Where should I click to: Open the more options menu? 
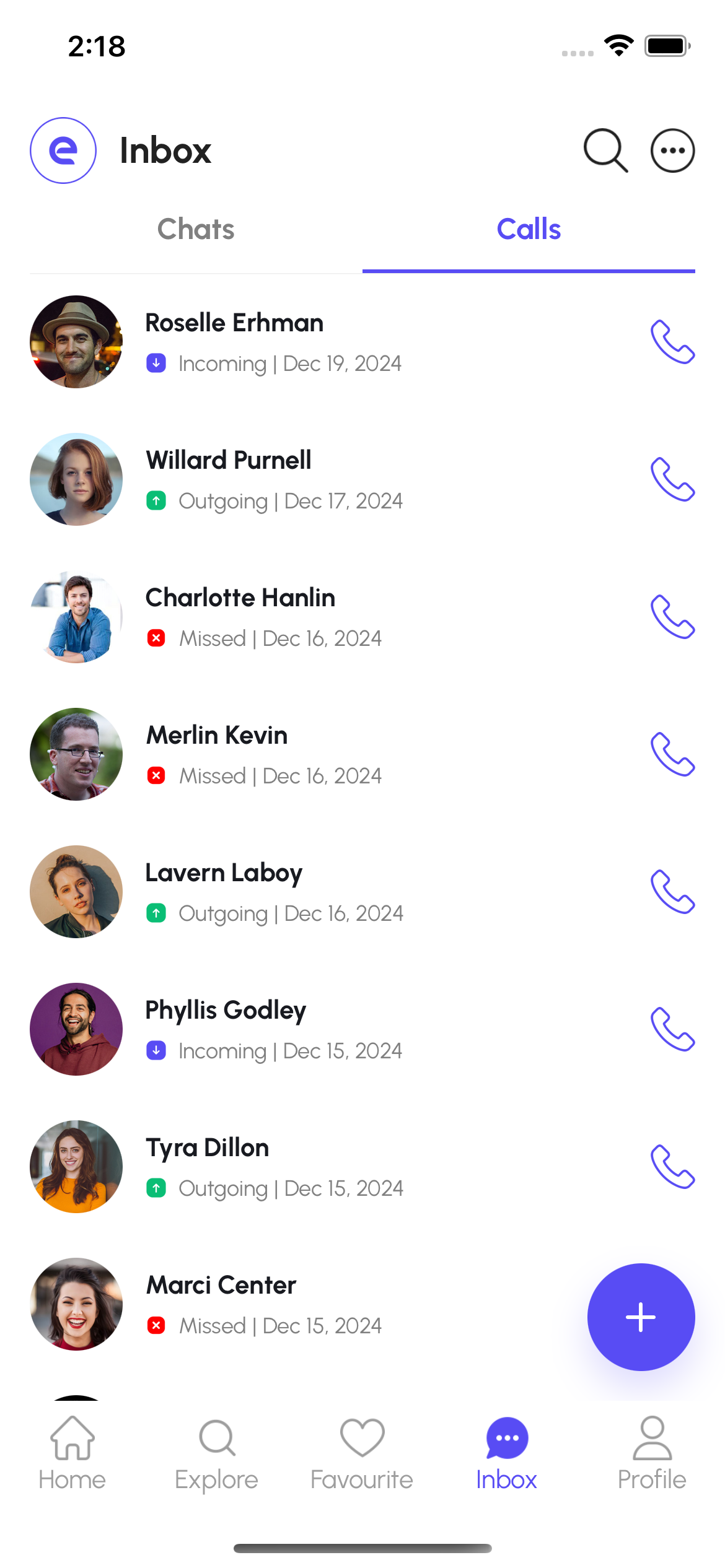coord(672,150)
